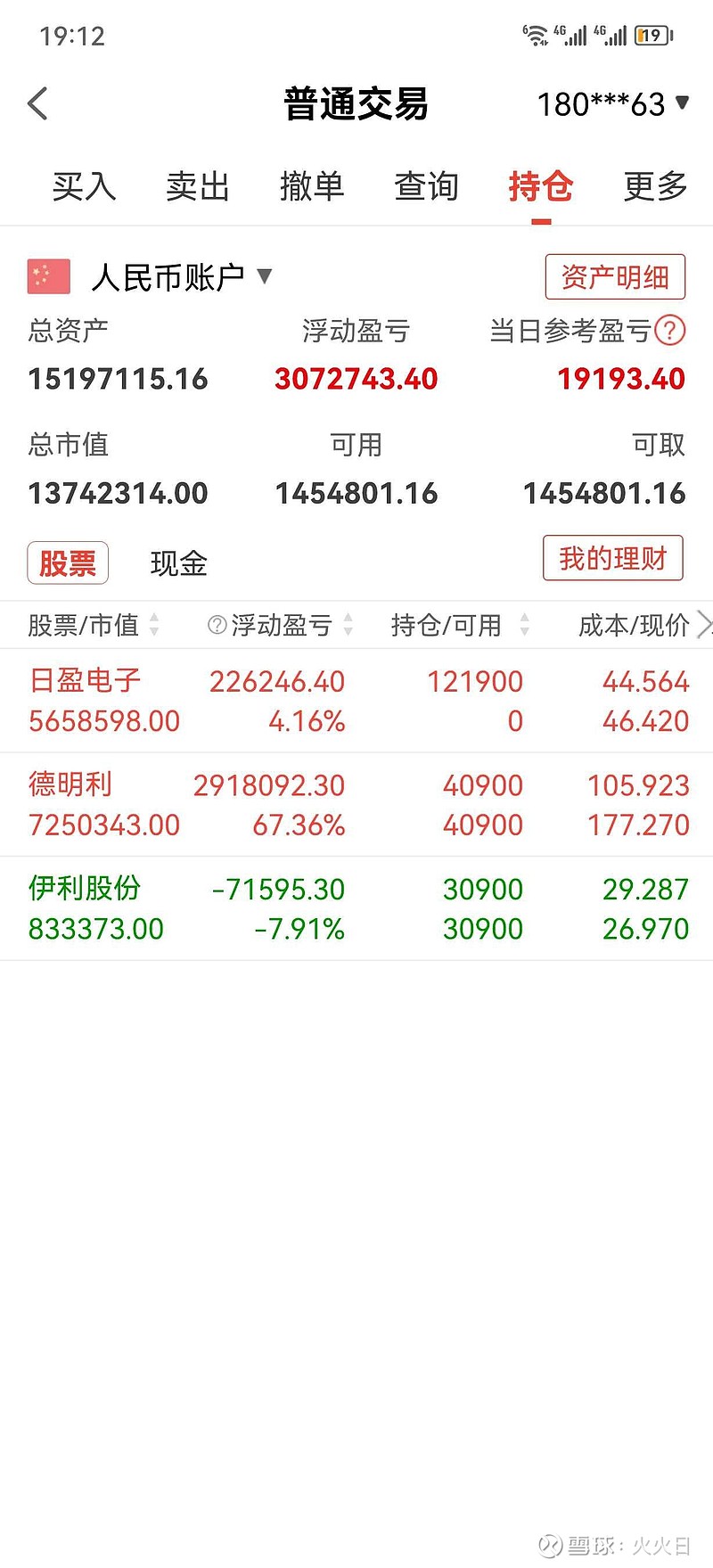Select the 持仓 tab
The height and width of the screenshot is (1568, 713).
[x=540, y=186]
